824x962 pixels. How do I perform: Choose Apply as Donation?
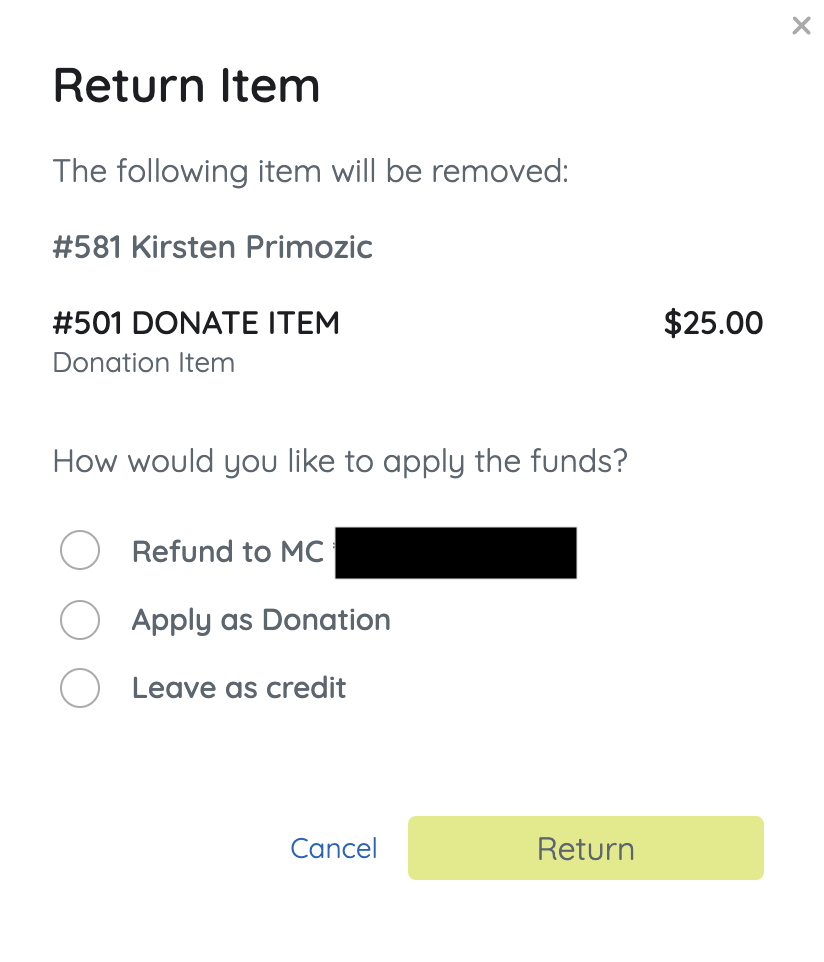[80, 620]
